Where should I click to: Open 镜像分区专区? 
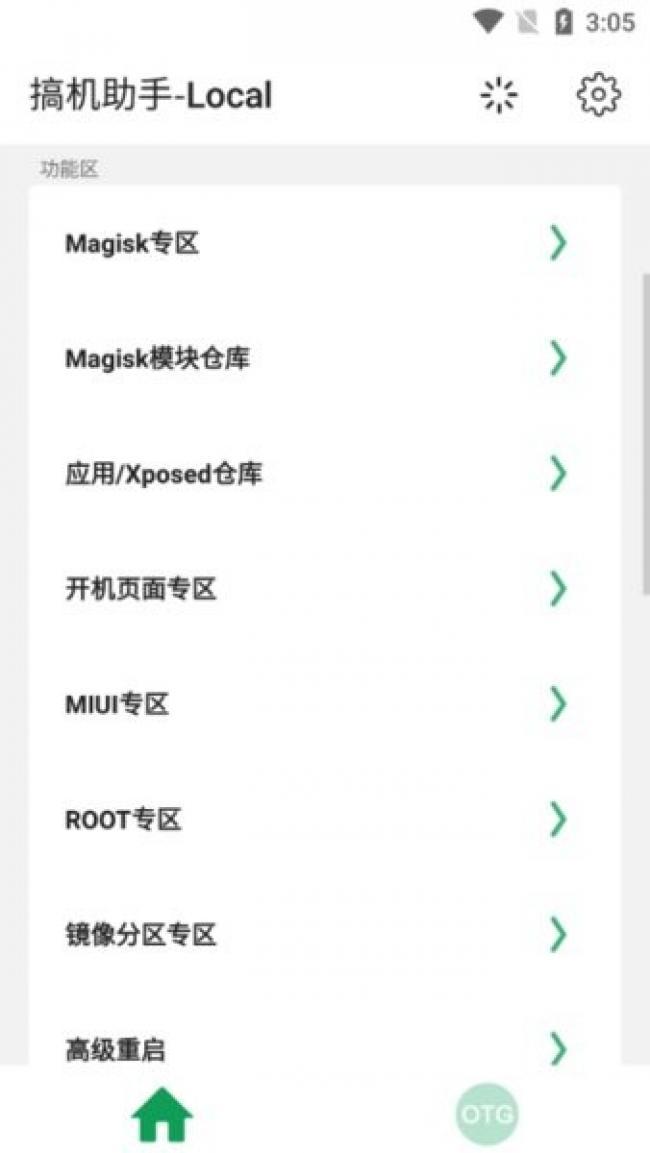pos(324,935)
